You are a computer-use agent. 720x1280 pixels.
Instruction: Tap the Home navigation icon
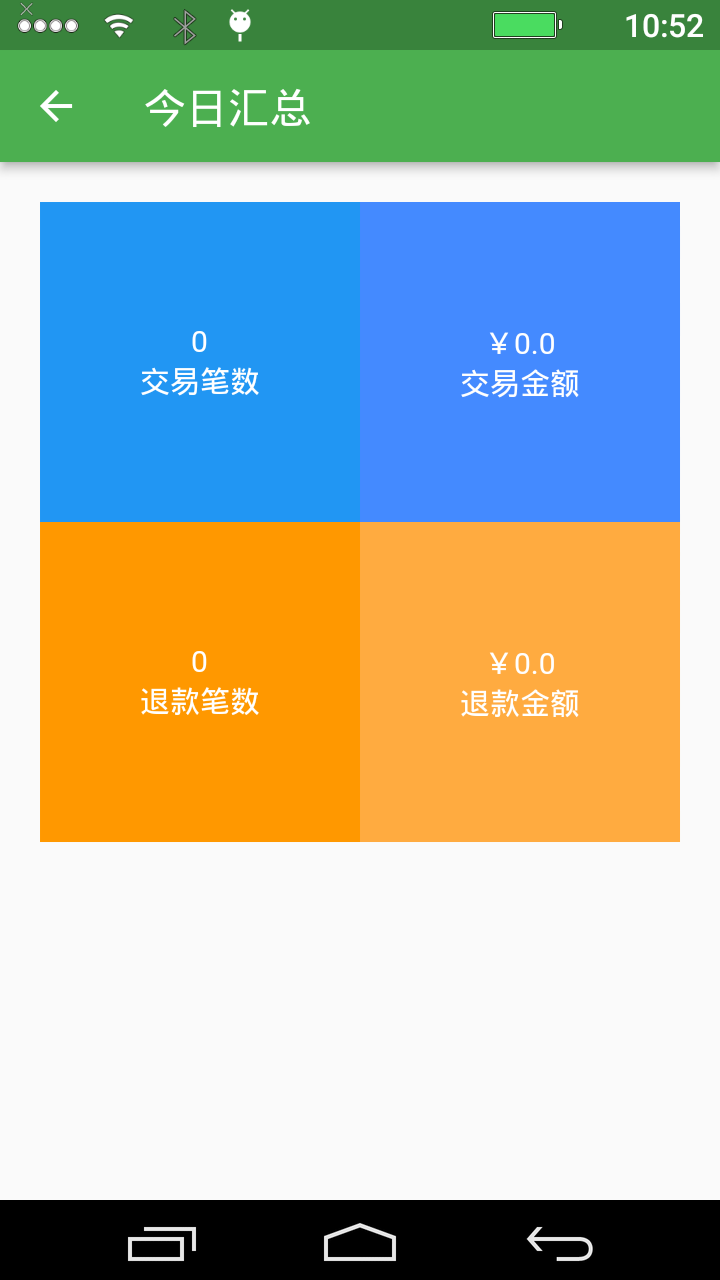coord(360,1243)
